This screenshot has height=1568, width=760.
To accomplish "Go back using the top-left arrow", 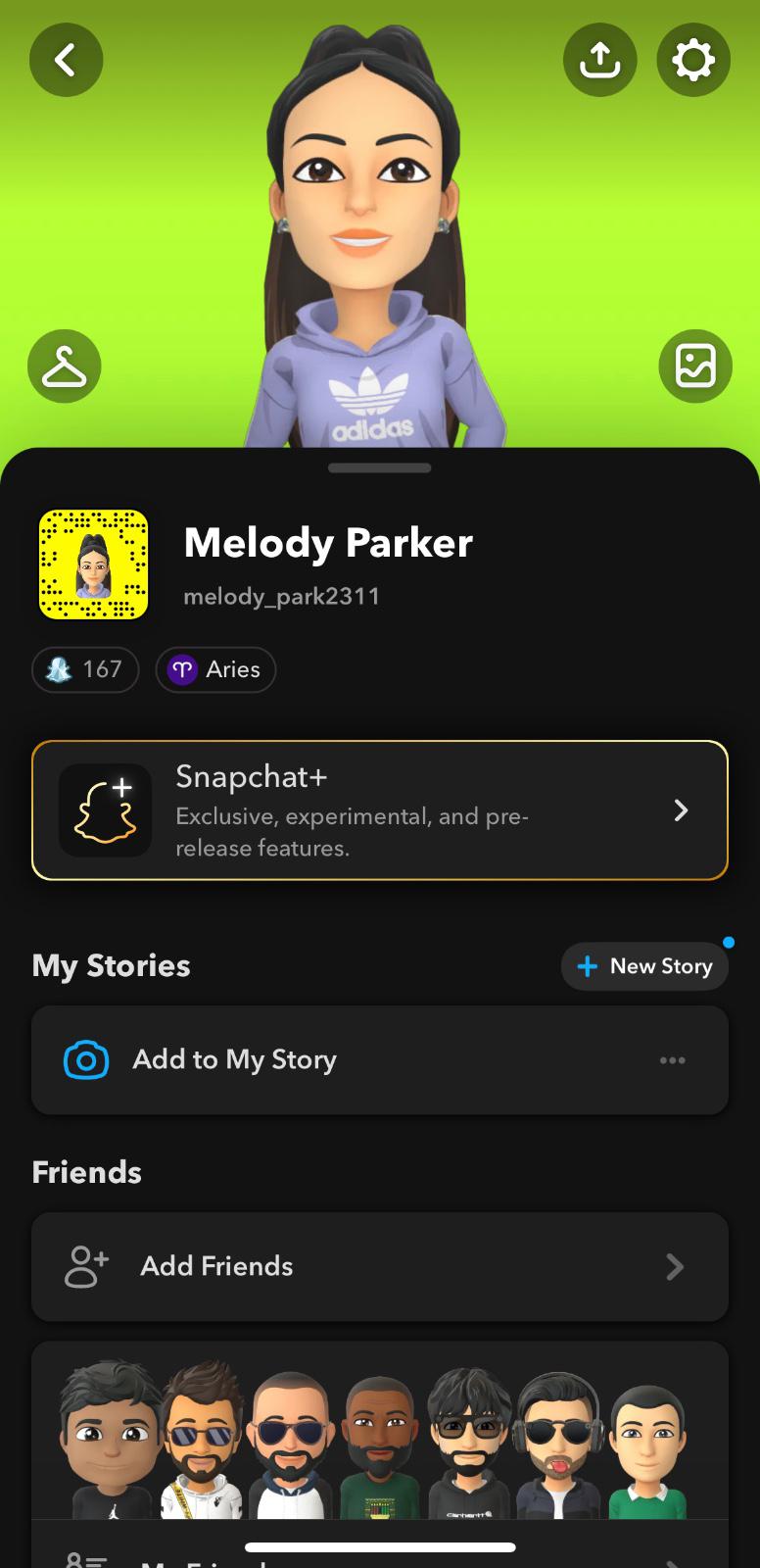I will coord(66,61).
